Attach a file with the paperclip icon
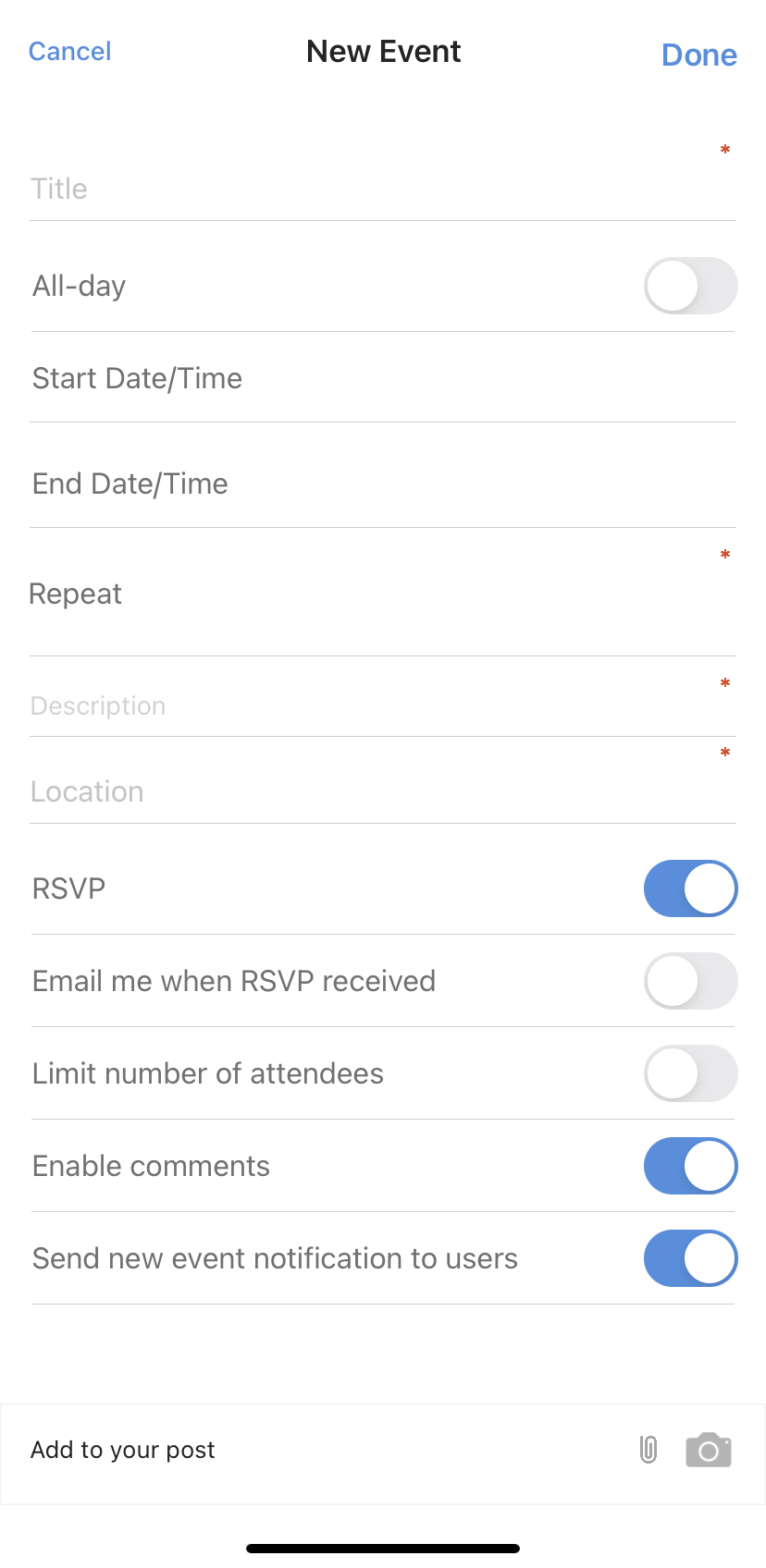 click(x=649, y=1450)
